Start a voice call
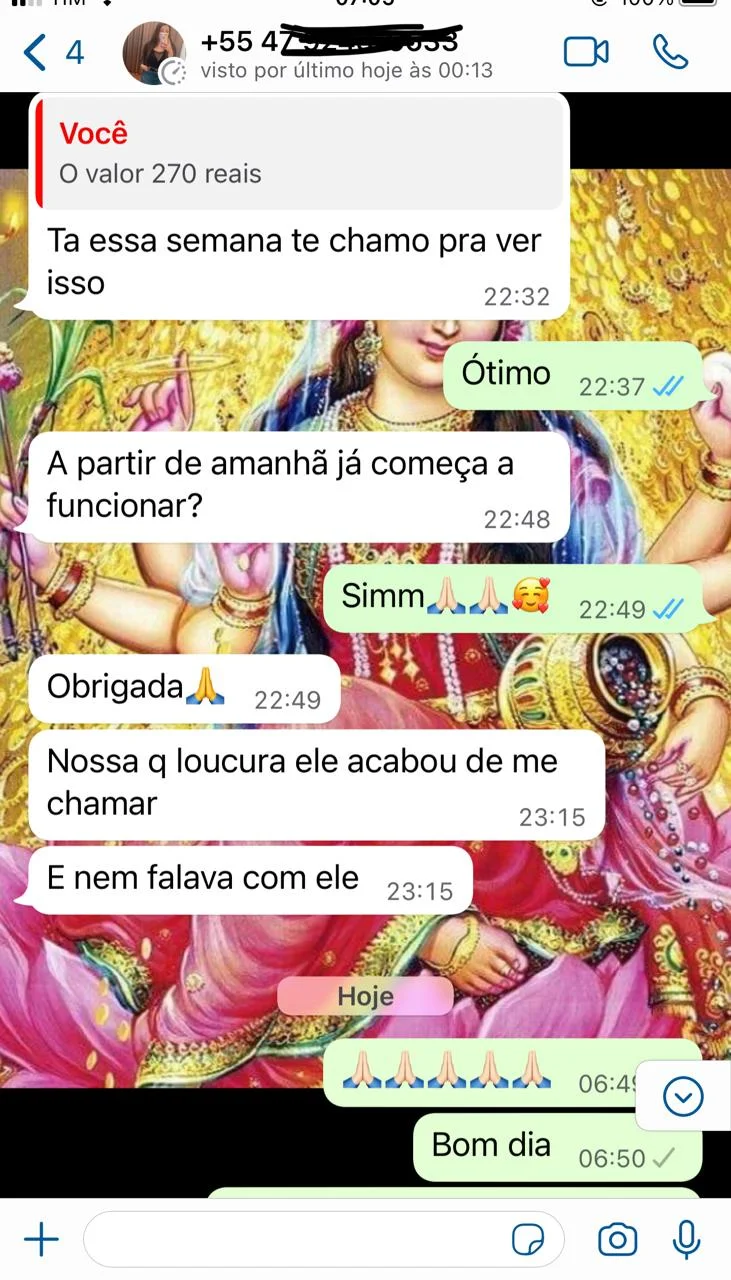The width and height of the screenshot is (731, 1280). coord(669,52)
